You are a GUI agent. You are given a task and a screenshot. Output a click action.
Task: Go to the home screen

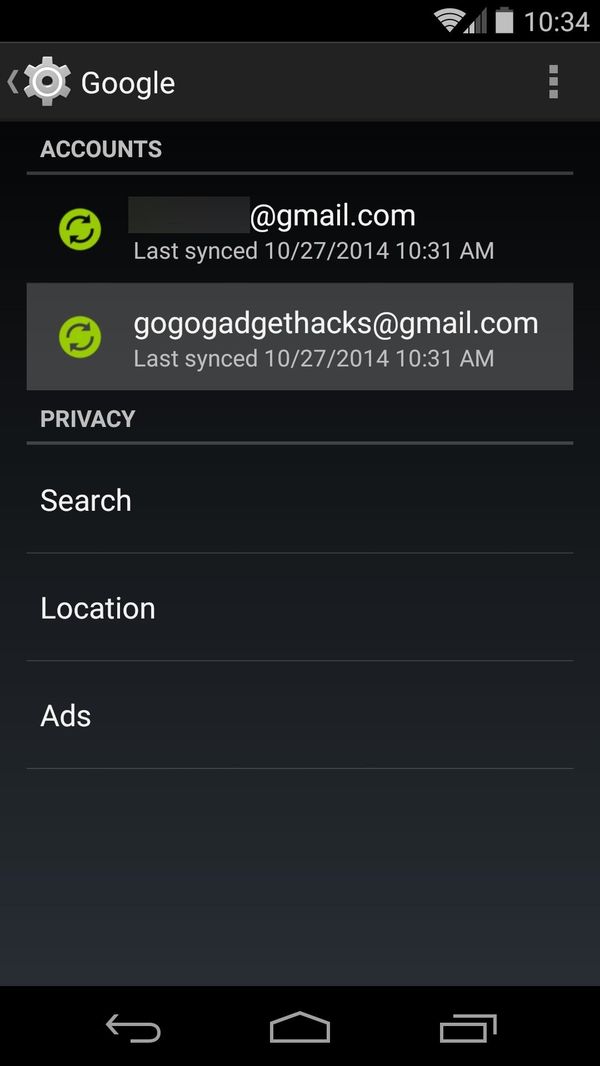[300, 1027]
